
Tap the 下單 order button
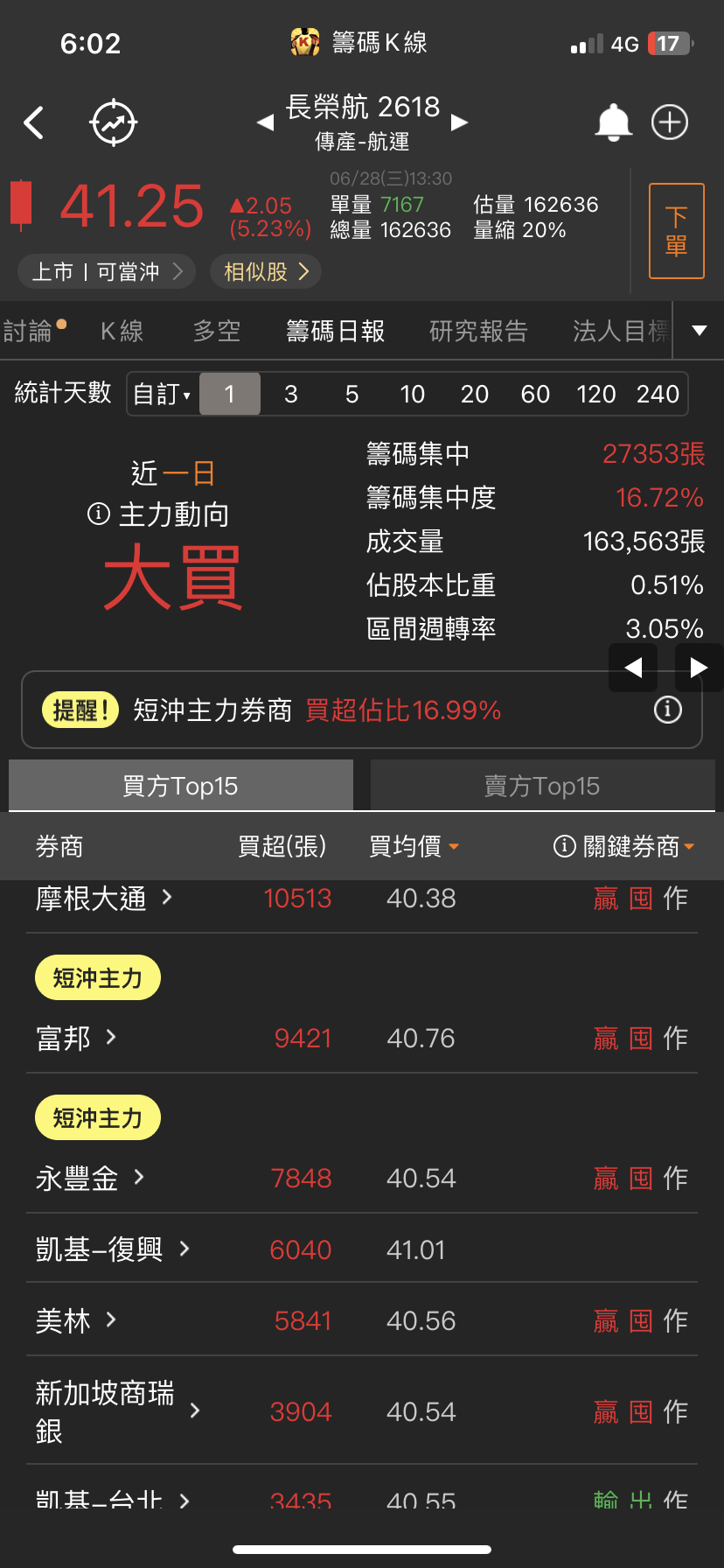click(x=676, y=231)
